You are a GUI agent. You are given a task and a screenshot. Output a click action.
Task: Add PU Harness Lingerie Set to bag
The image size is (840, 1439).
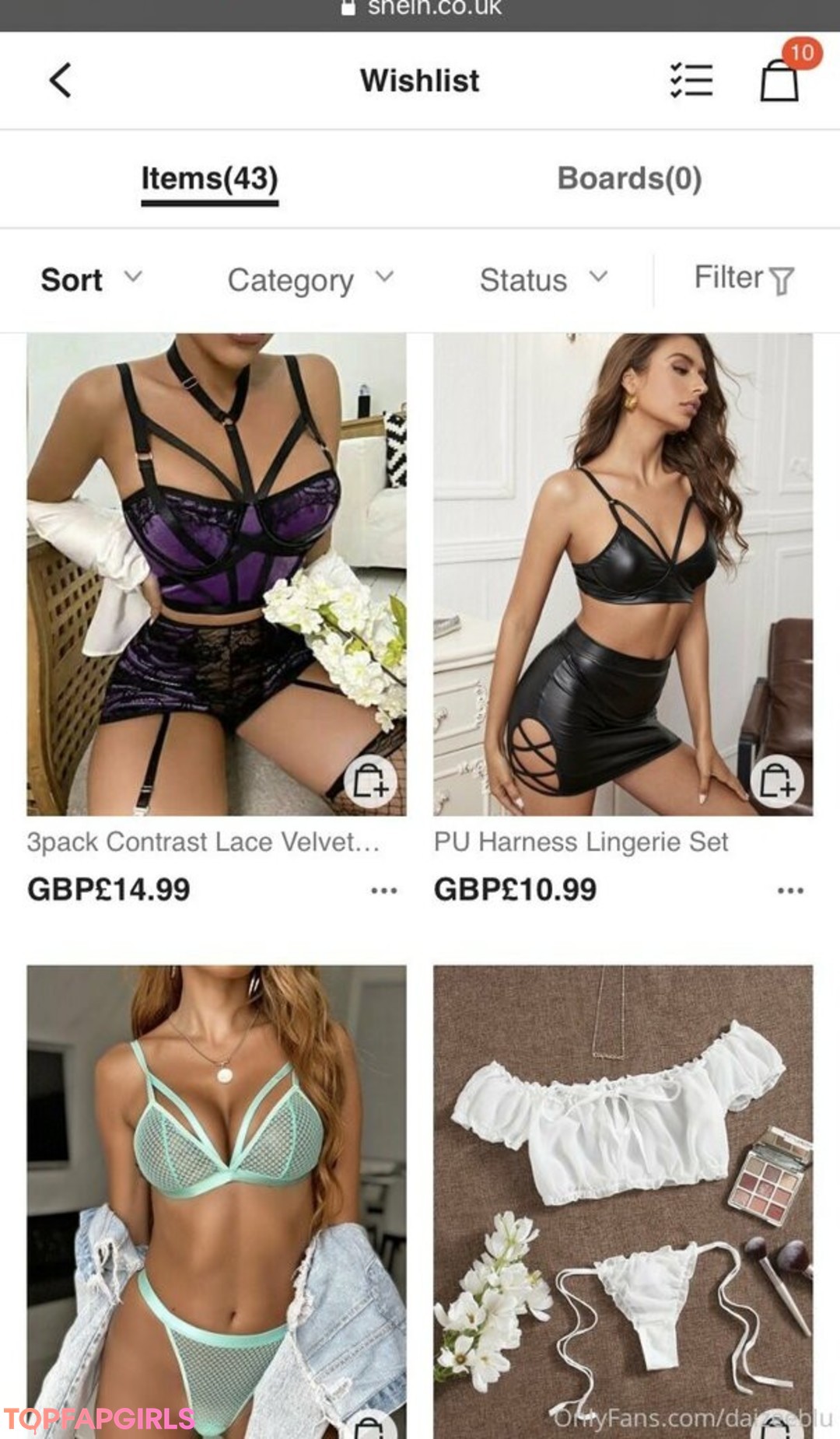(776, 780)
